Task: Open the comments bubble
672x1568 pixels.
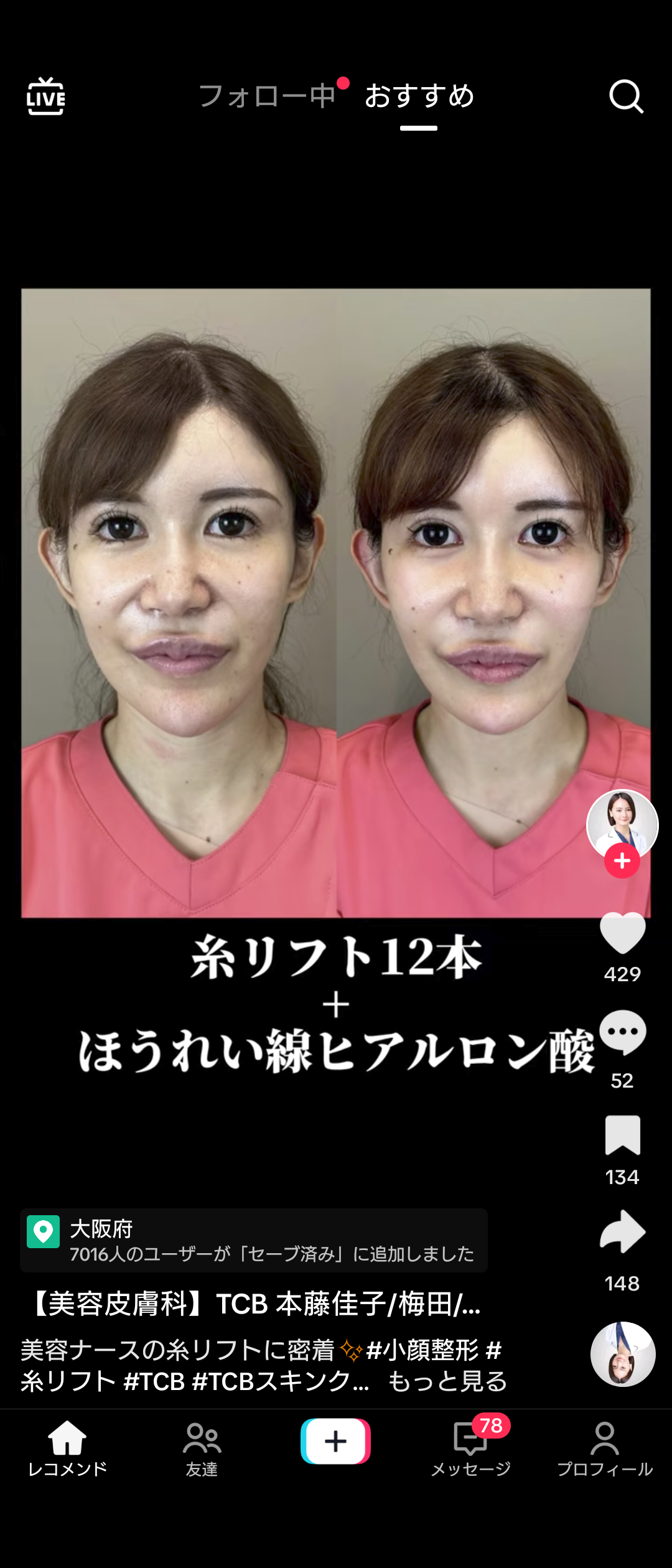Action: [x=622, y=1033]
